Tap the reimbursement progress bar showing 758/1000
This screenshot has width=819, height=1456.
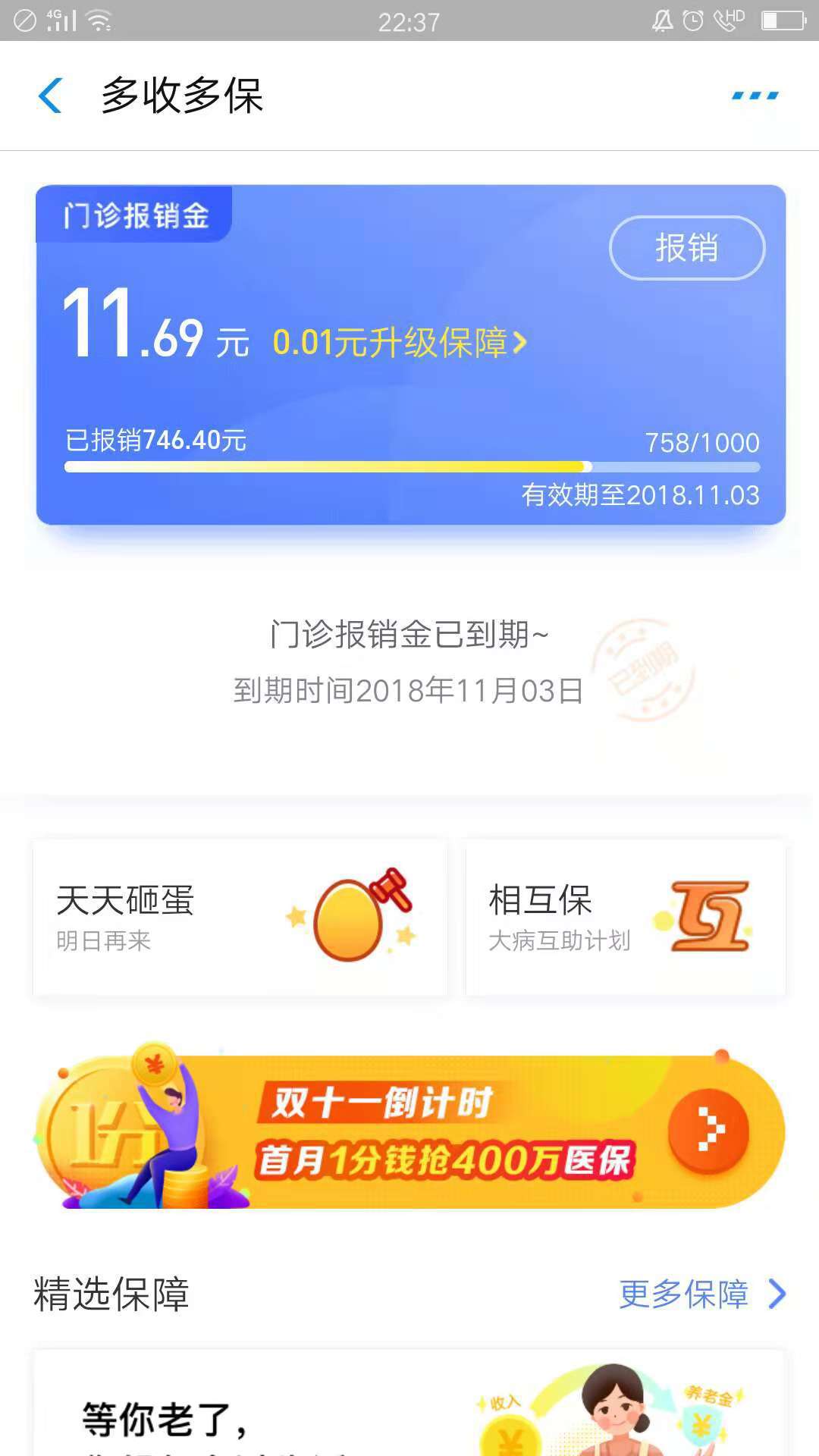click(x=409, y=466)
